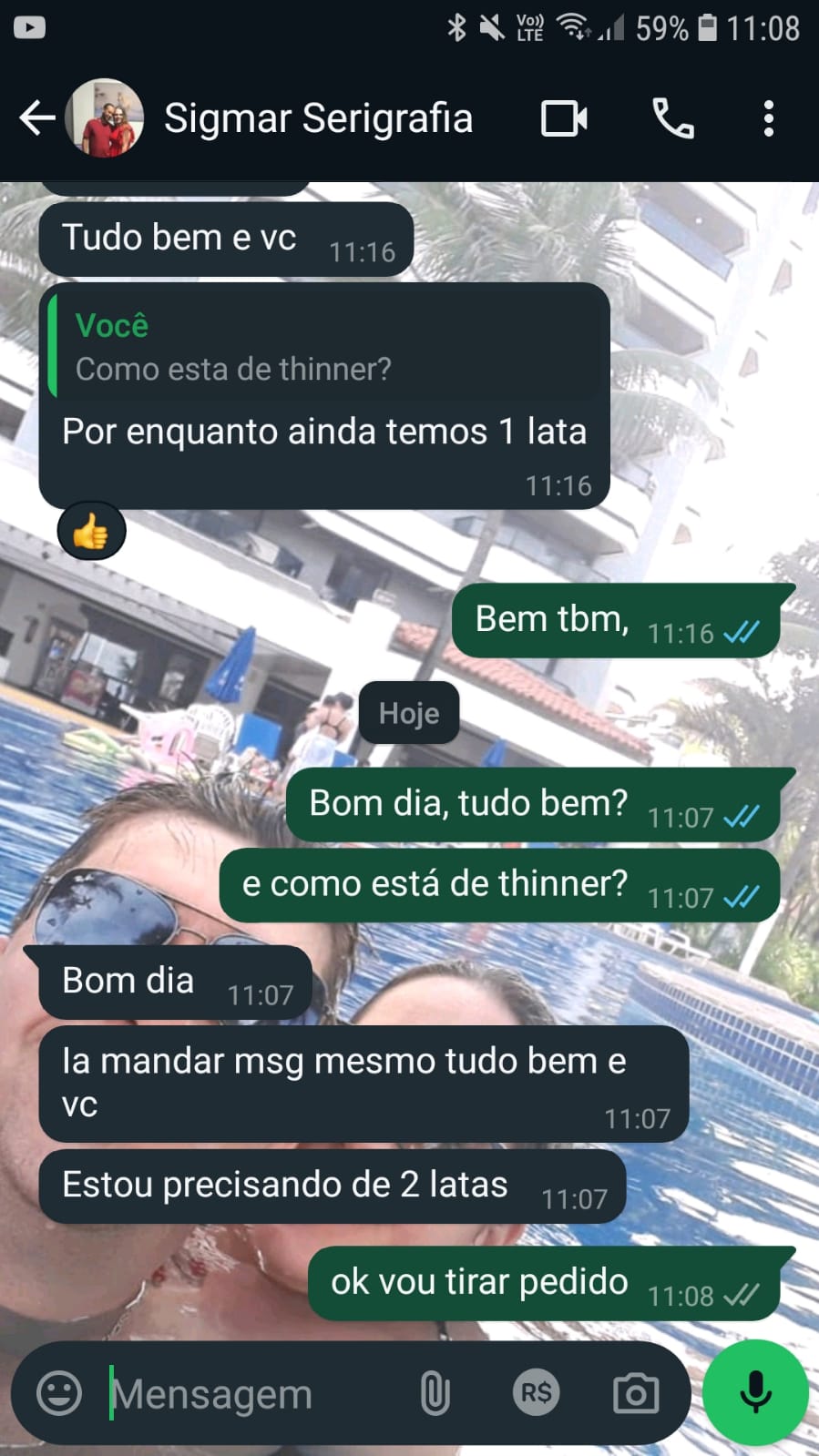Open the emoji picker
Viewport: 819px width, 1456px height.
tap(59, 1393)
